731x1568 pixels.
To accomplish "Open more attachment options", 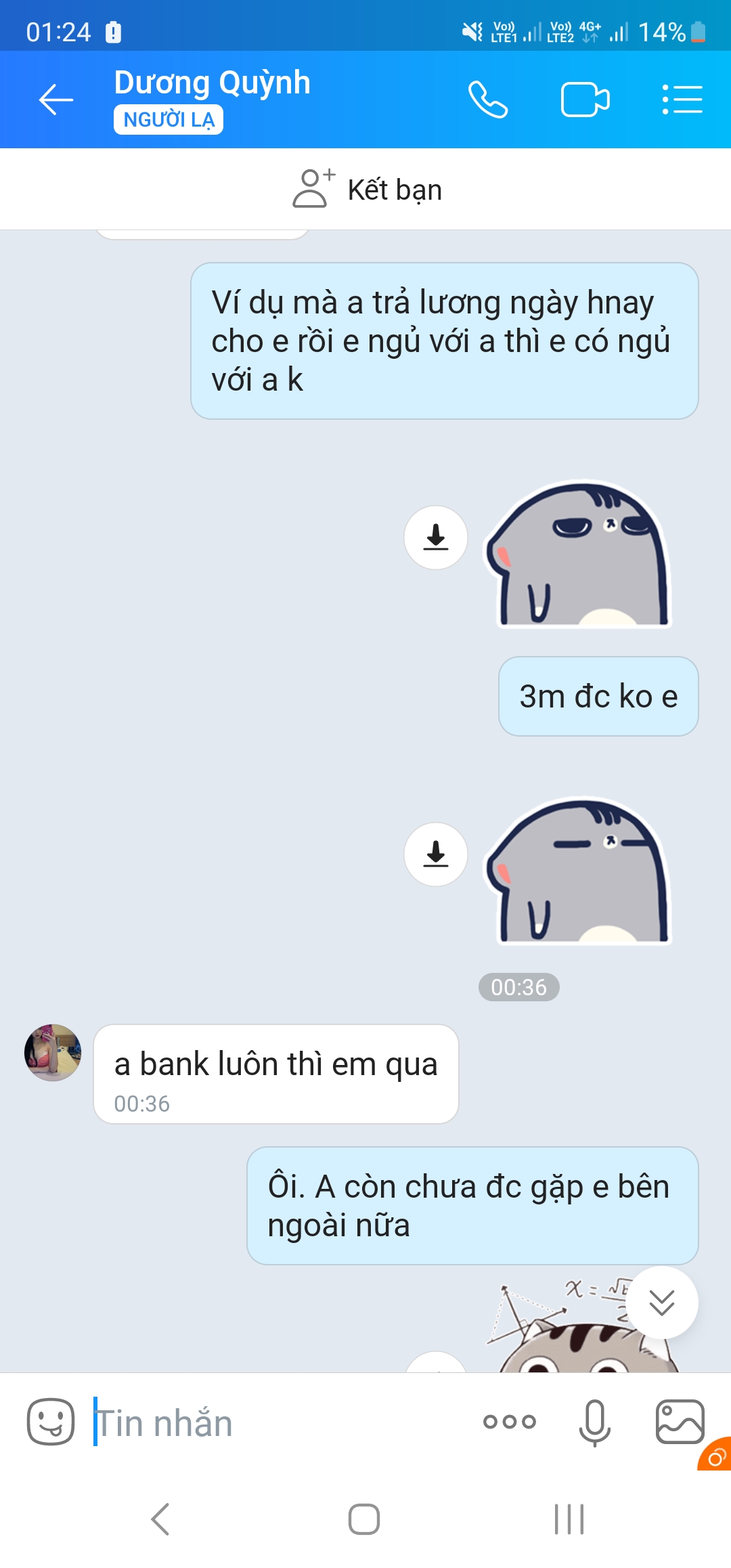I will point(509,1422).
